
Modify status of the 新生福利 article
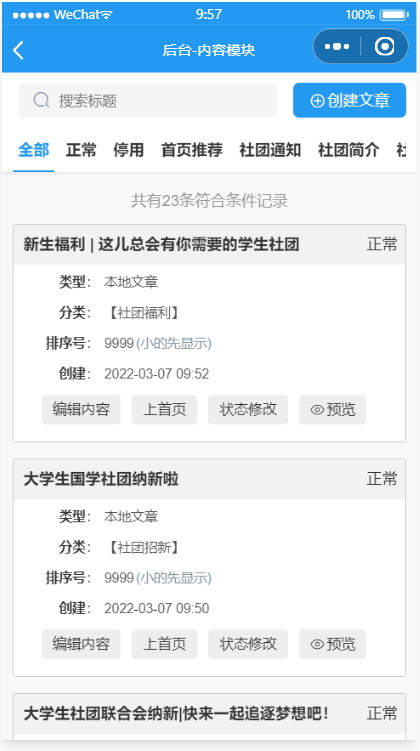pyautogui.click(x=248, y=410)
